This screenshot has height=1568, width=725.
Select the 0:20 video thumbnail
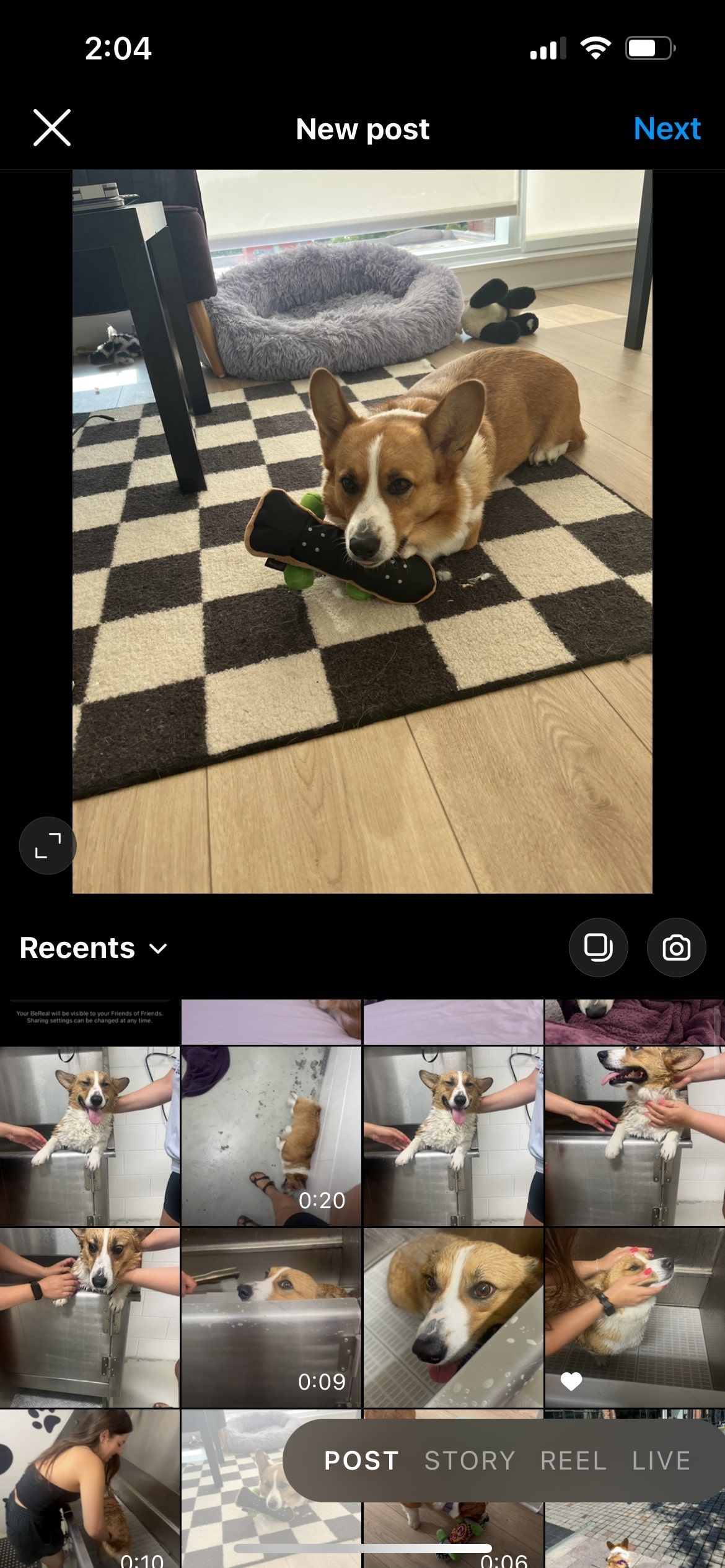coord(271,1136)
